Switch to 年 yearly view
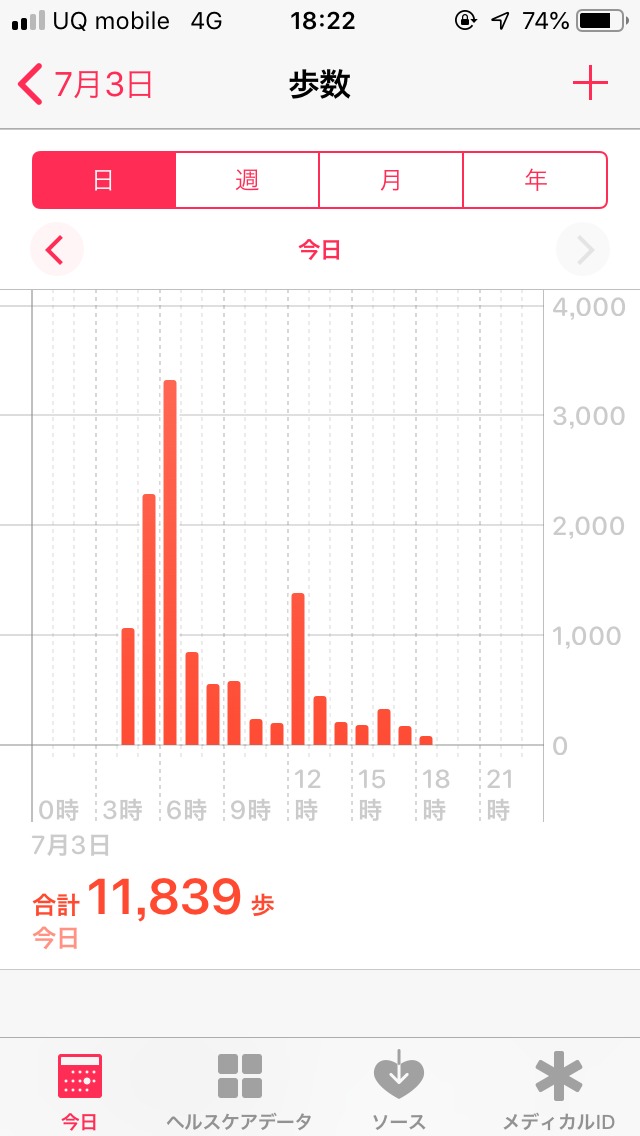Image resolution: width=640 pixels, height=1136 pixels. click(535, 180)
